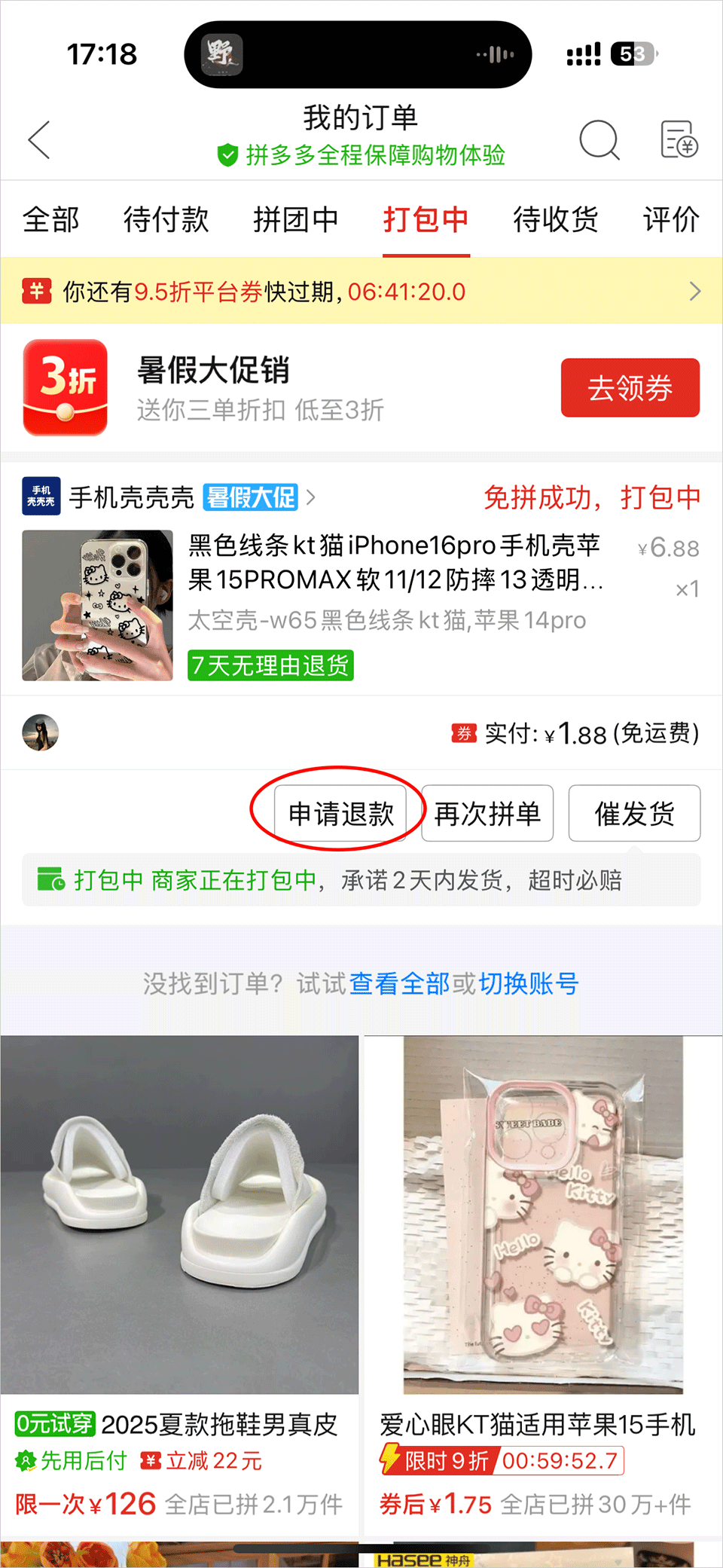Switch to the 拼团中 tab
Screen dimensions: 723x1568
tap(295, 220)
